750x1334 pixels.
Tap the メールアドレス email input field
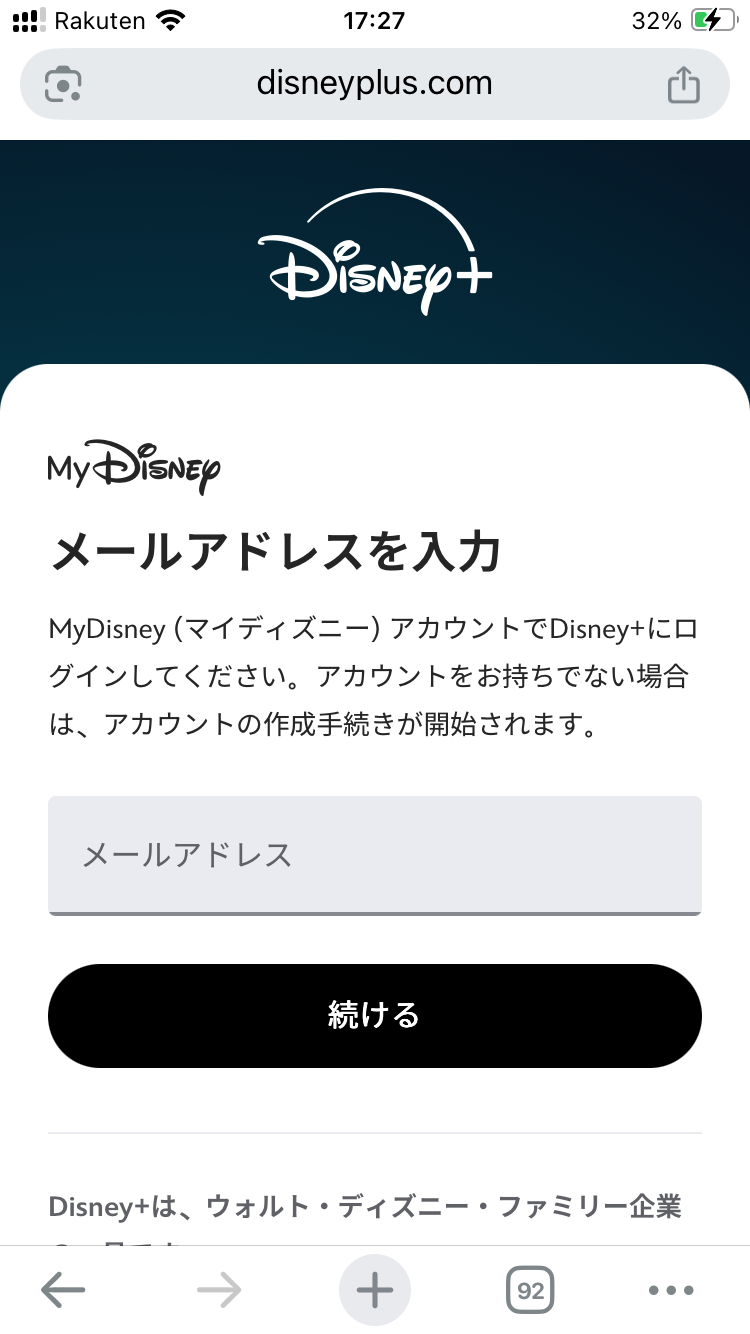375,855
